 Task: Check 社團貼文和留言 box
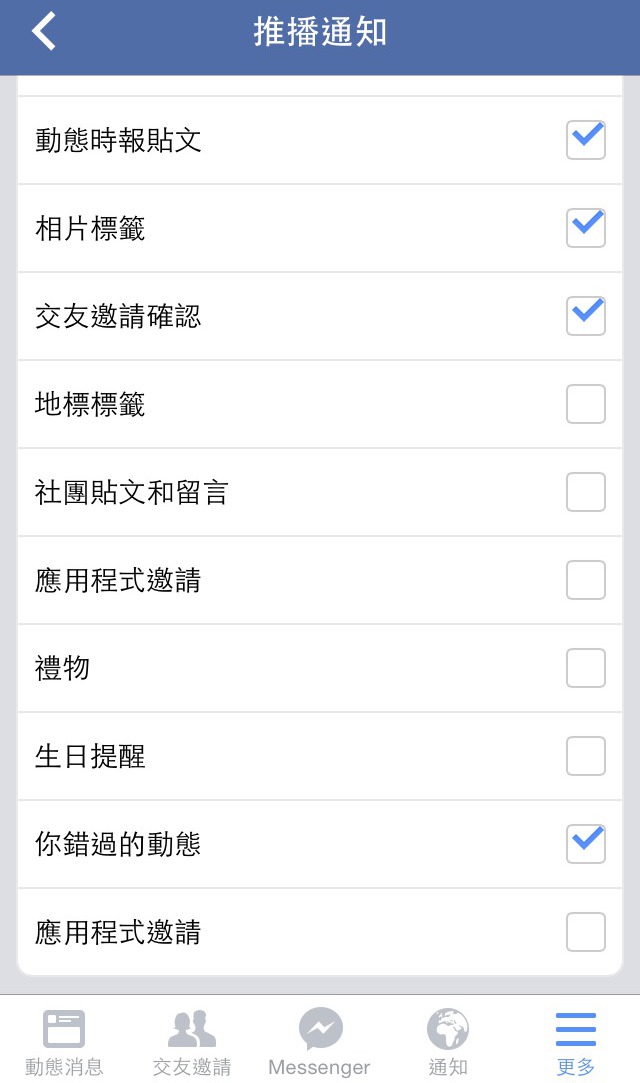(x=585, y=492)
